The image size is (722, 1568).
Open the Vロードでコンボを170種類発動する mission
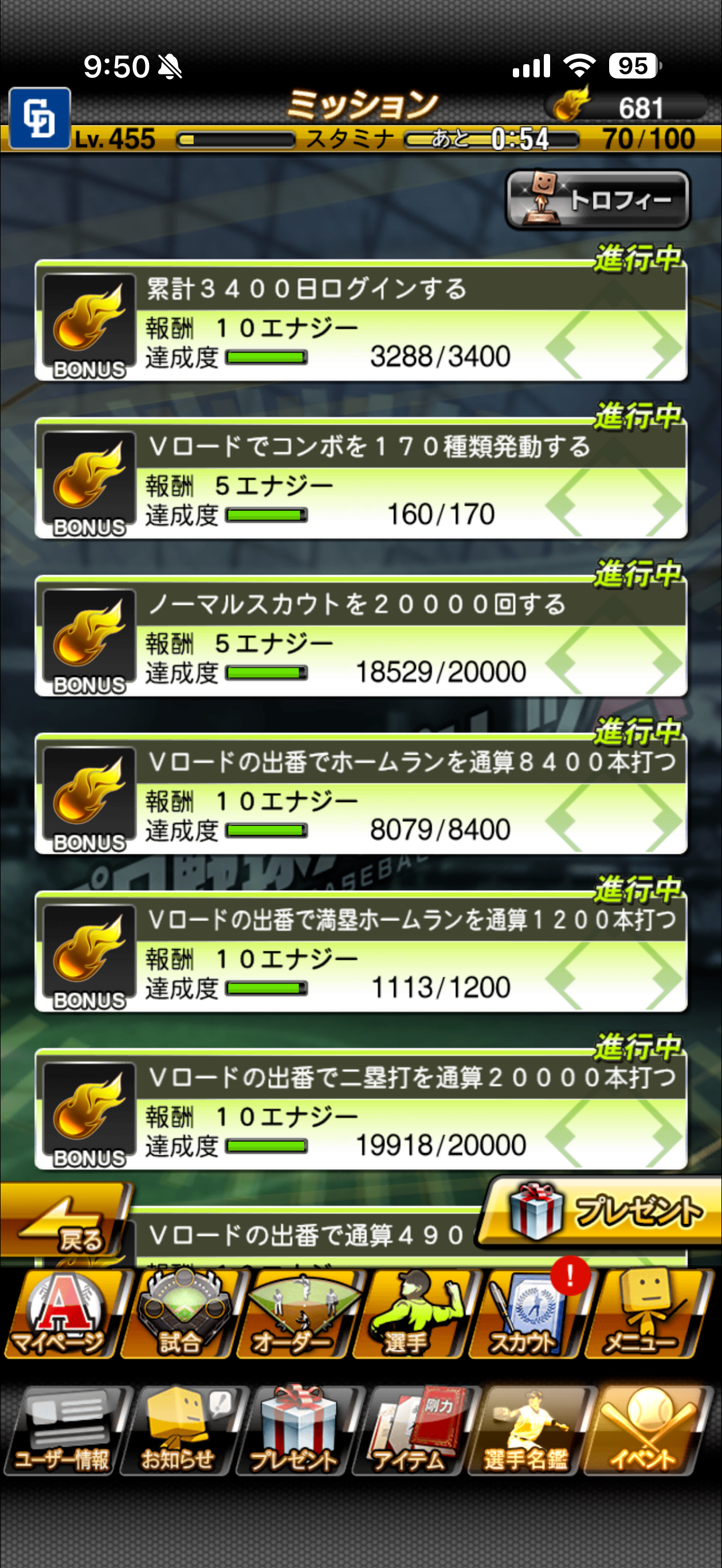[360, 480]
